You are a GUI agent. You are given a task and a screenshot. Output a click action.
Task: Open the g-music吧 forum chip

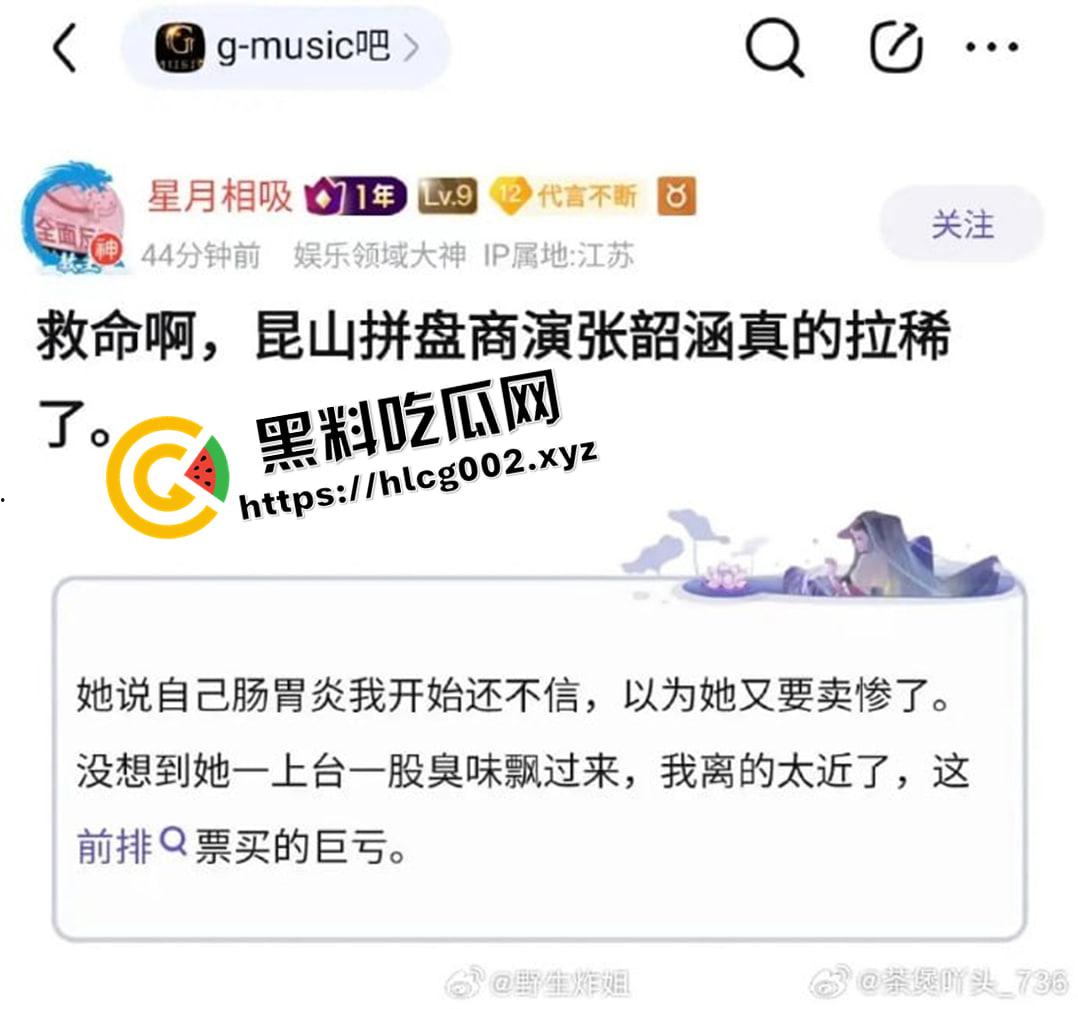click(285, 47)
